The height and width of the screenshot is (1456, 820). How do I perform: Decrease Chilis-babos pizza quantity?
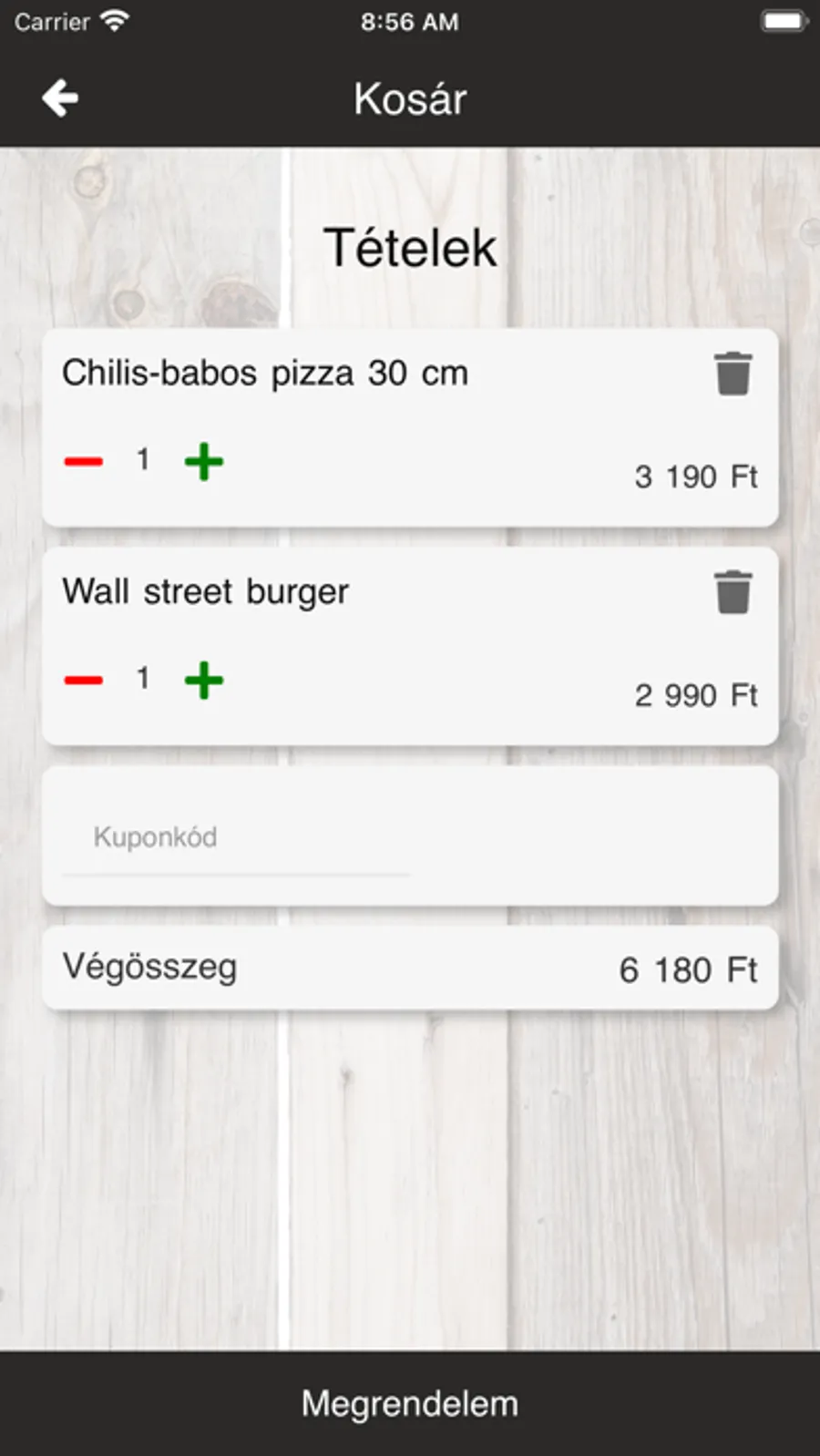[x=83, y=461]
